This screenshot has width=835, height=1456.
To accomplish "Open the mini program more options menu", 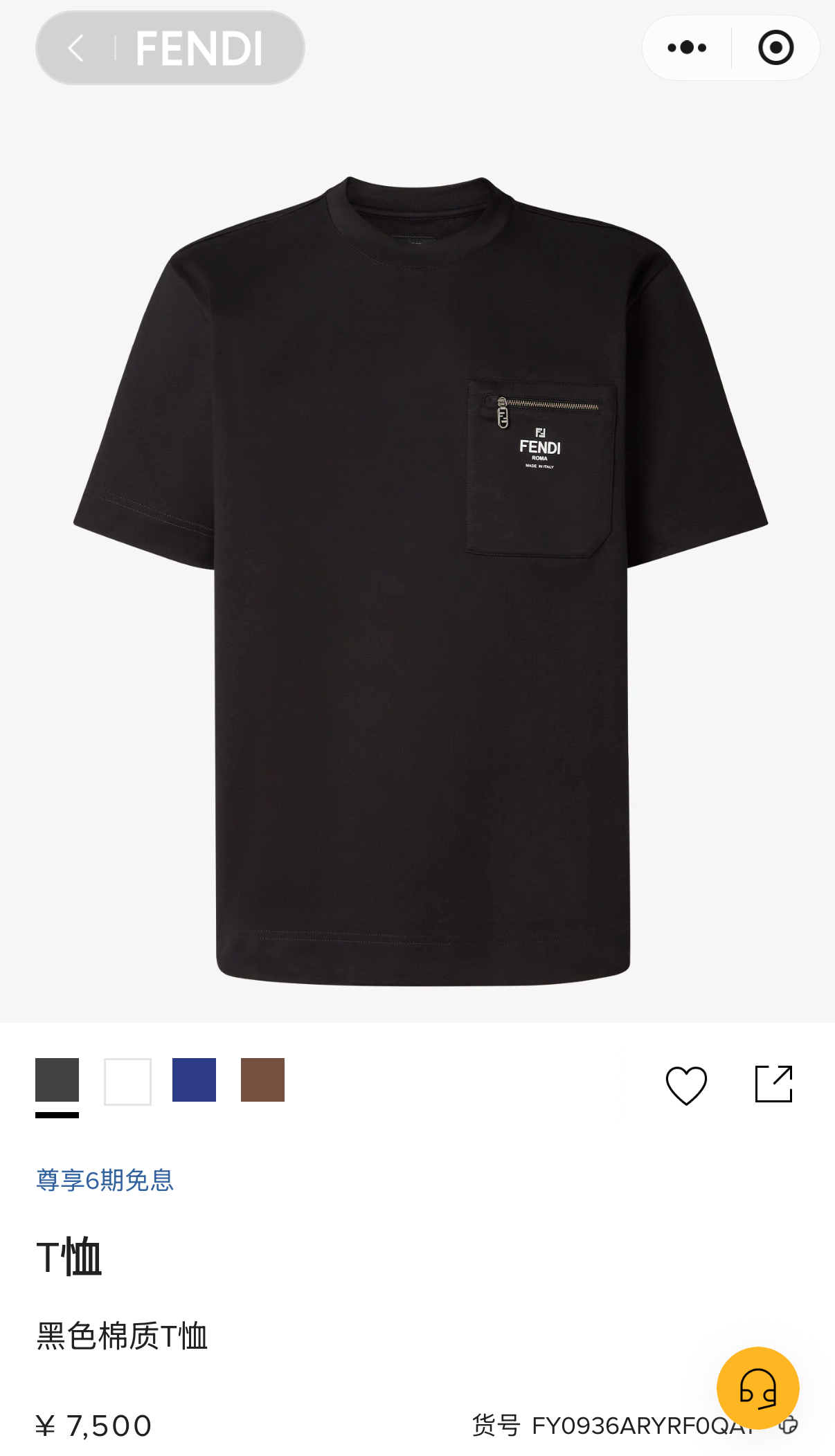I will click(x=687, y=48).
